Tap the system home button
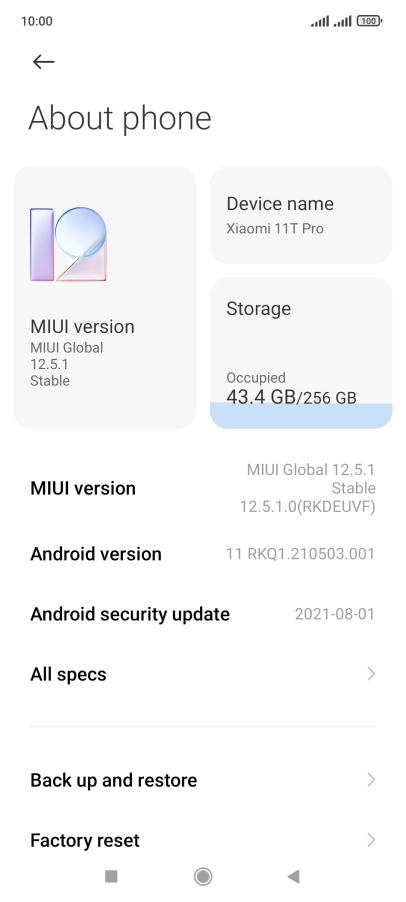 203,876
